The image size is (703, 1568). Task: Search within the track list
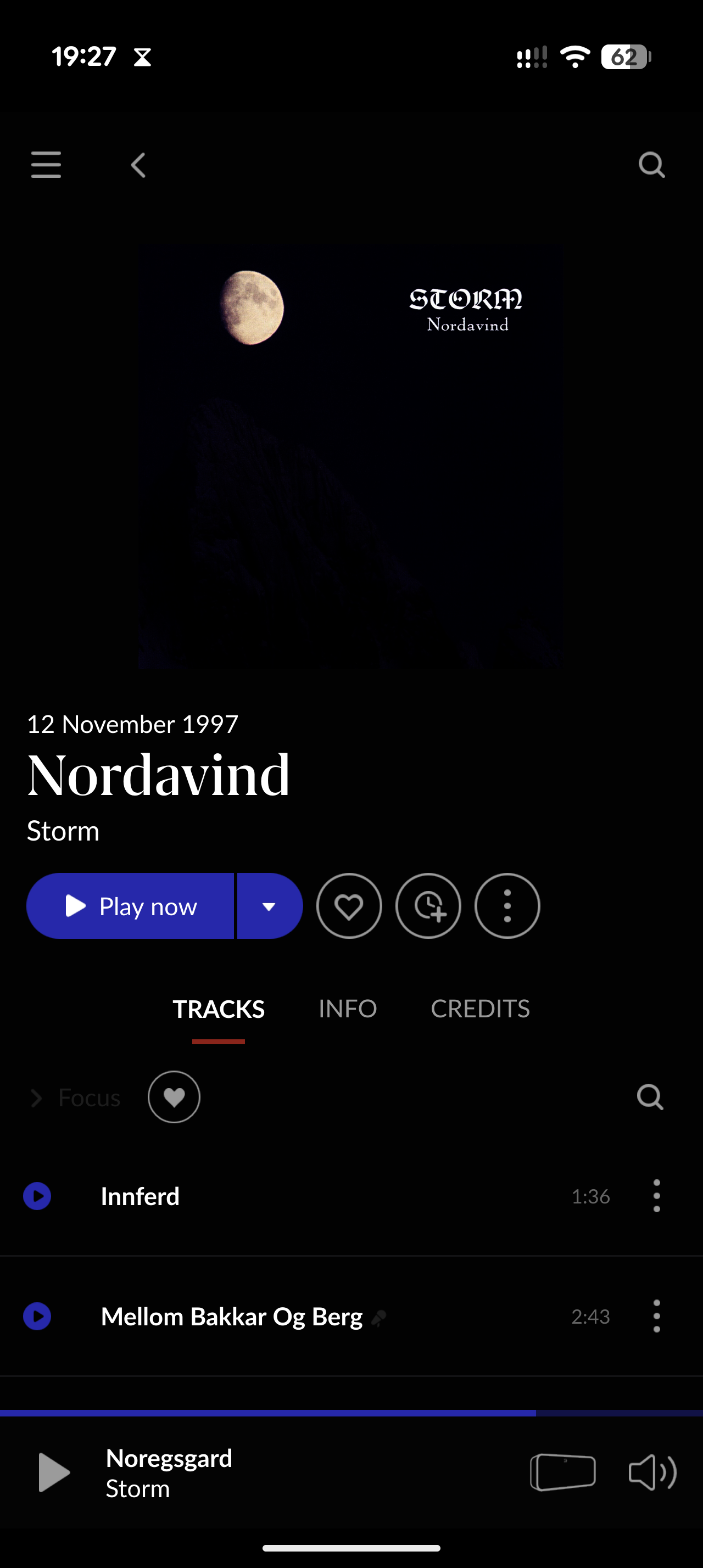pyautogui.click(x=650, y=1097)
